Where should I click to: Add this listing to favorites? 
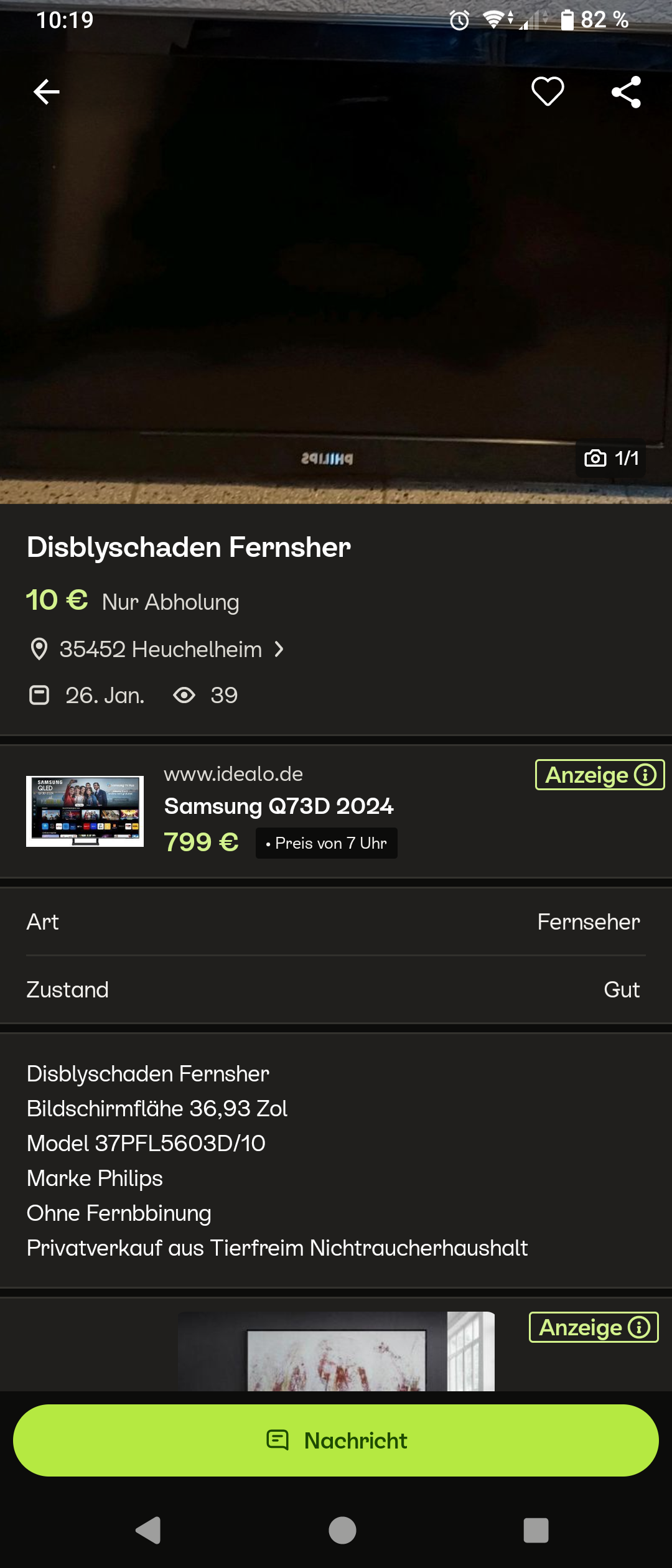point(548,92)
